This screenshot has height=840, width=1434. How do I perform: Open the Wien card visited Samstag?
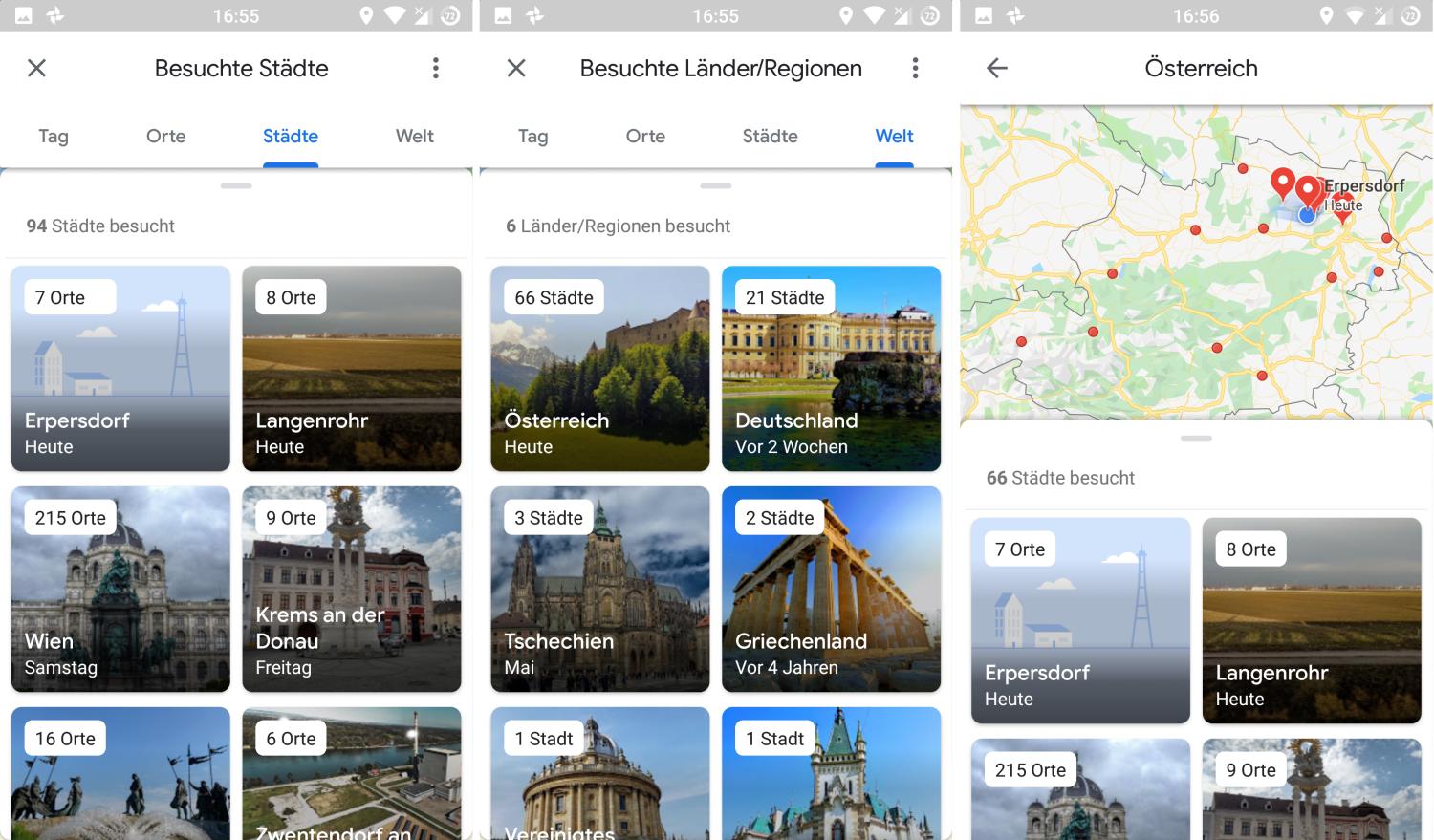tap(120, 589)
